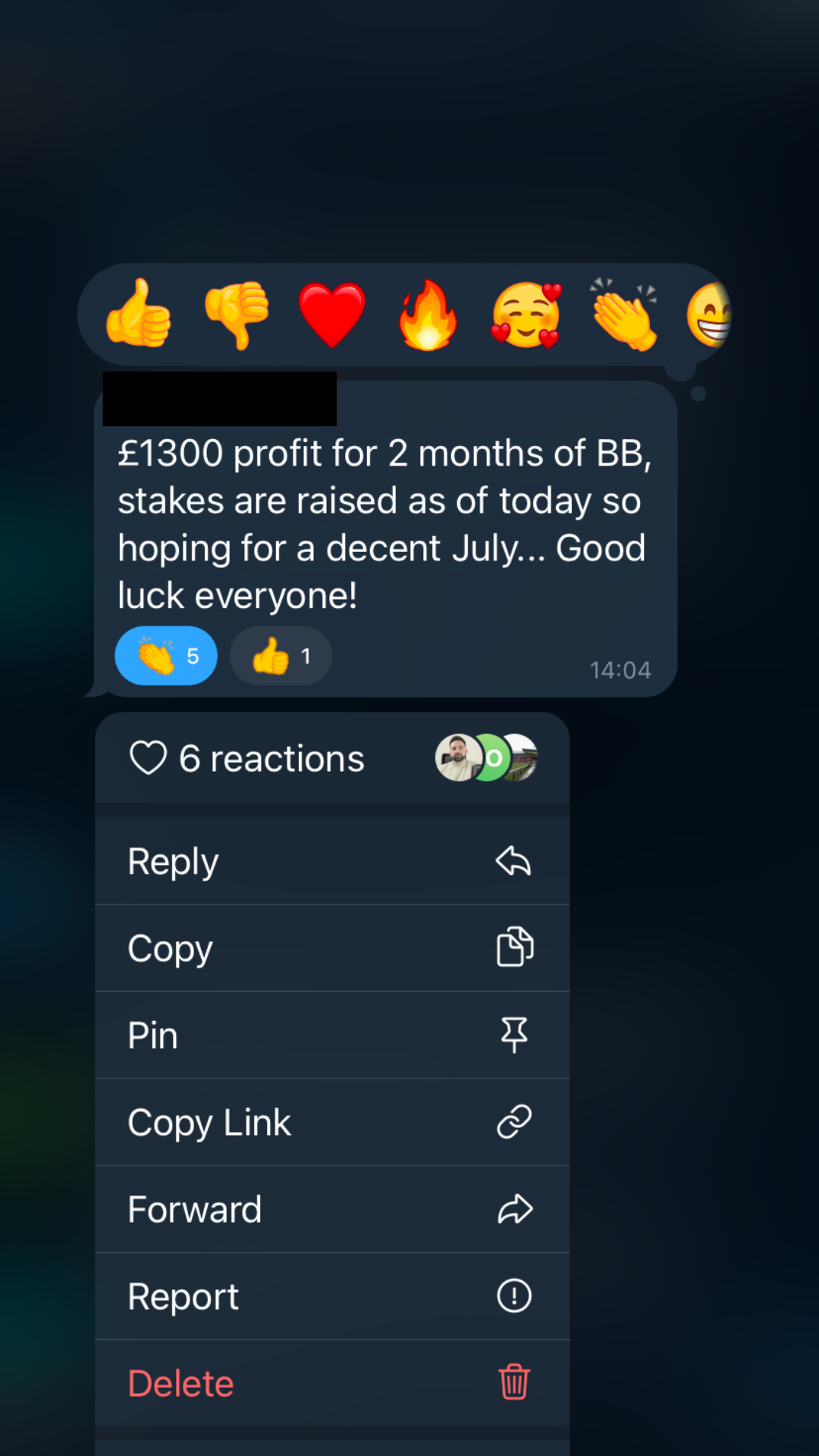
Task: Delete this message
Action: (x=332, y=1383)
